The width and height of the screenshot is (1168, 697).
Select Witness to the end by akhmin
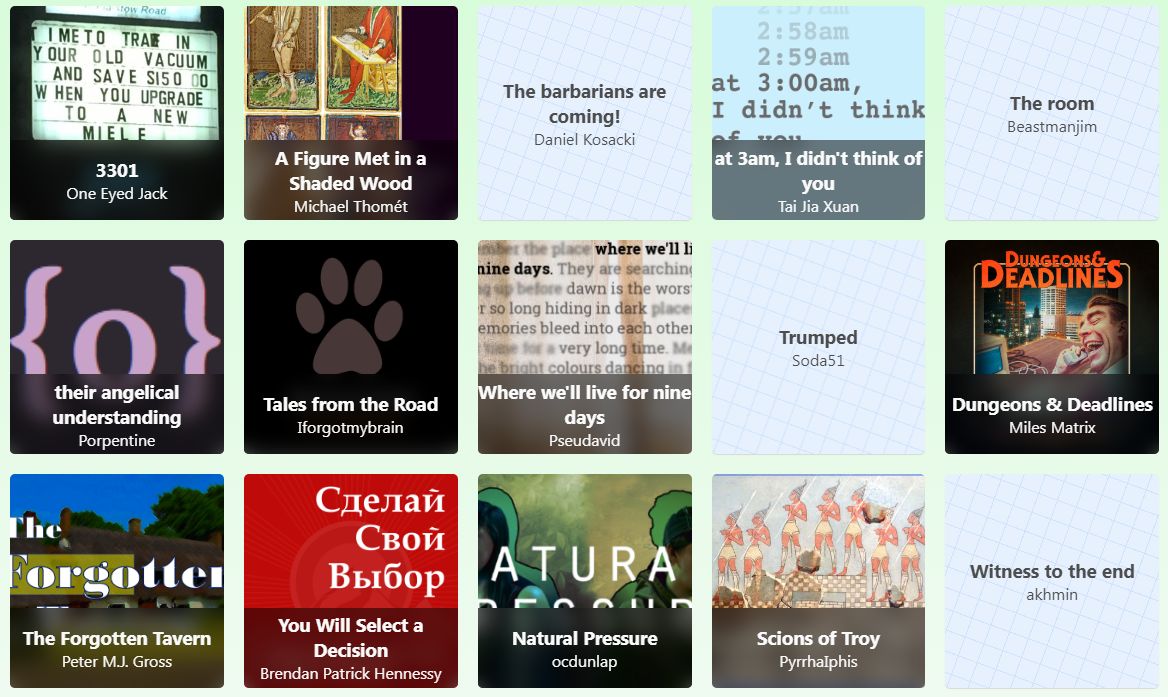[x=1052, y=581]
